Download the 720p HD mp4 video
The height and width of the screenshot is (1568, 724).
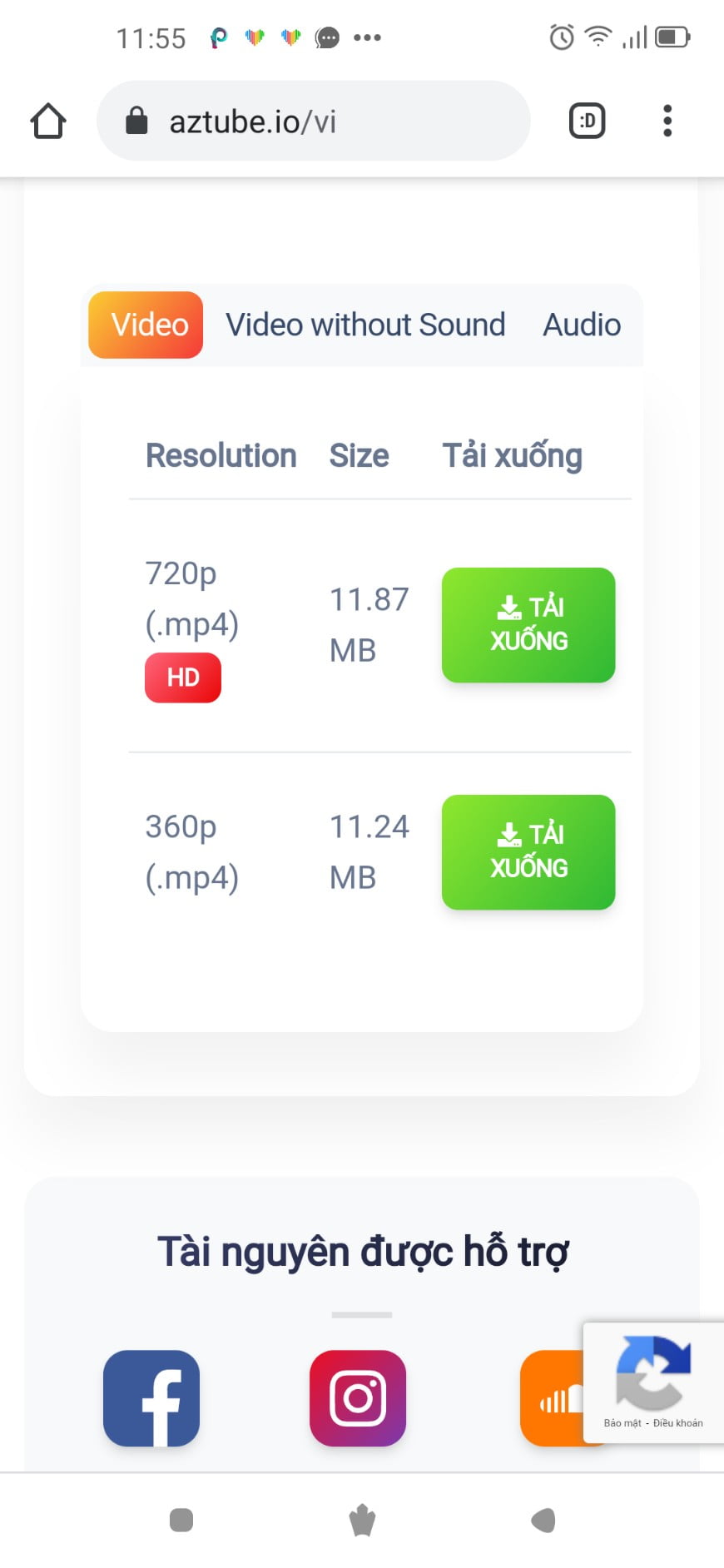tap(528, 625)
